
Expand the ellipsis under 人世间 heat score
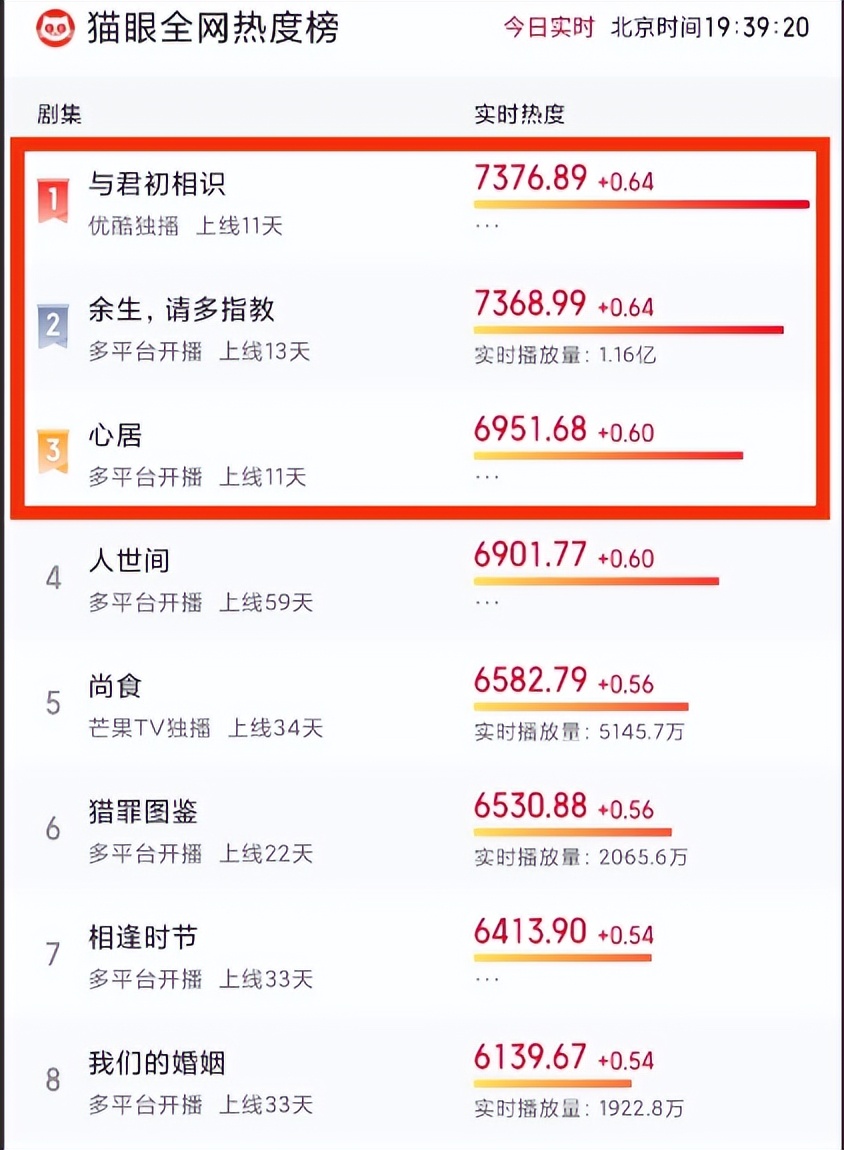click(x=485, y=604)
